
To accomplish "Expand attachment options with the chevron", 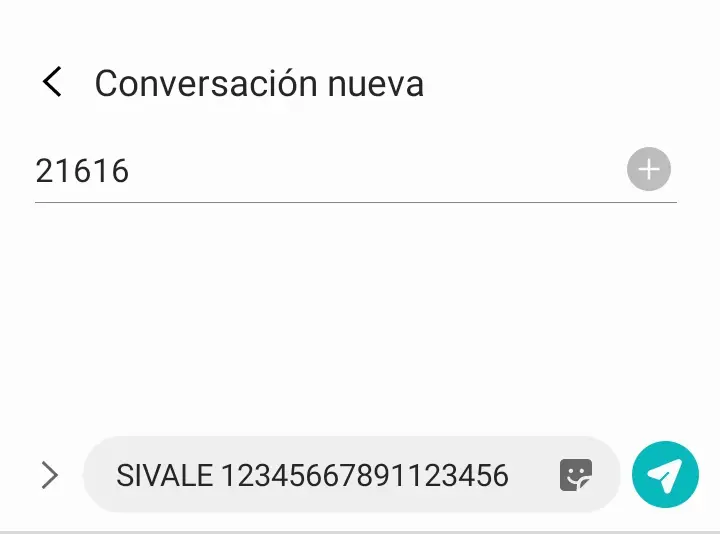I will tap(50, 475).
